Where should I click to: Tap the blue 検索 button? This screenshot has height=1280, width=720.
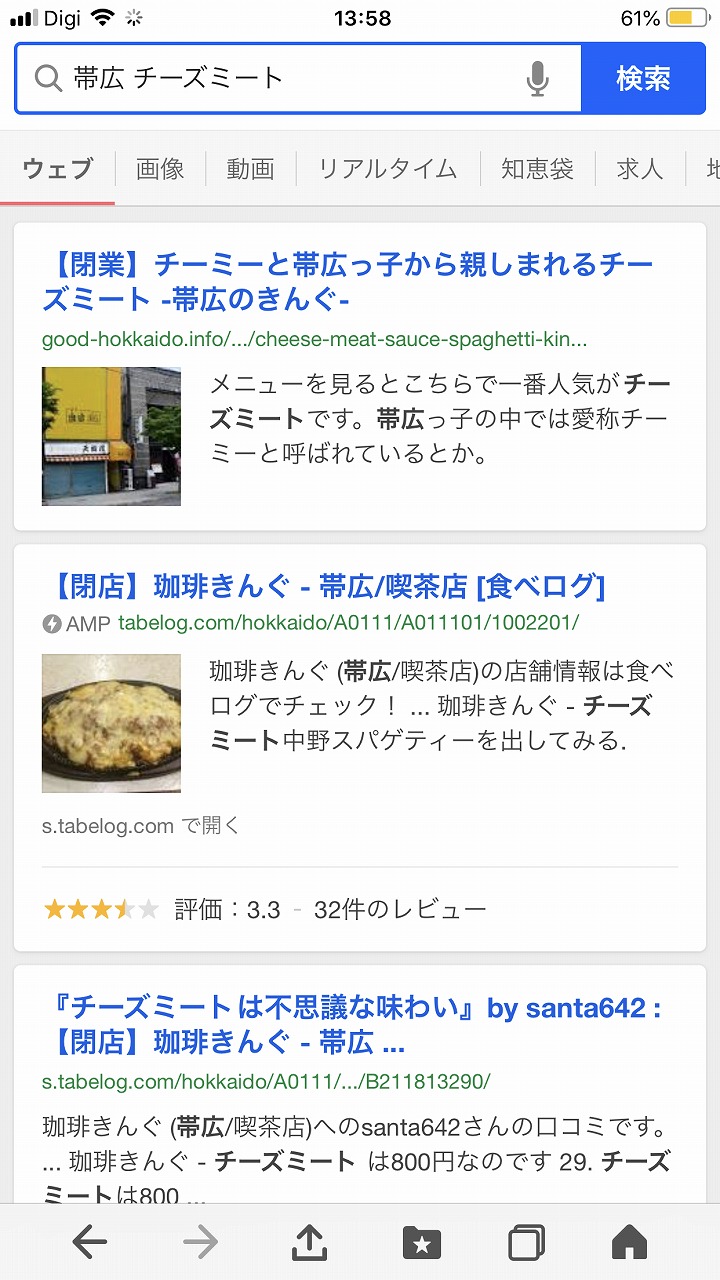[x=643, y=78]
